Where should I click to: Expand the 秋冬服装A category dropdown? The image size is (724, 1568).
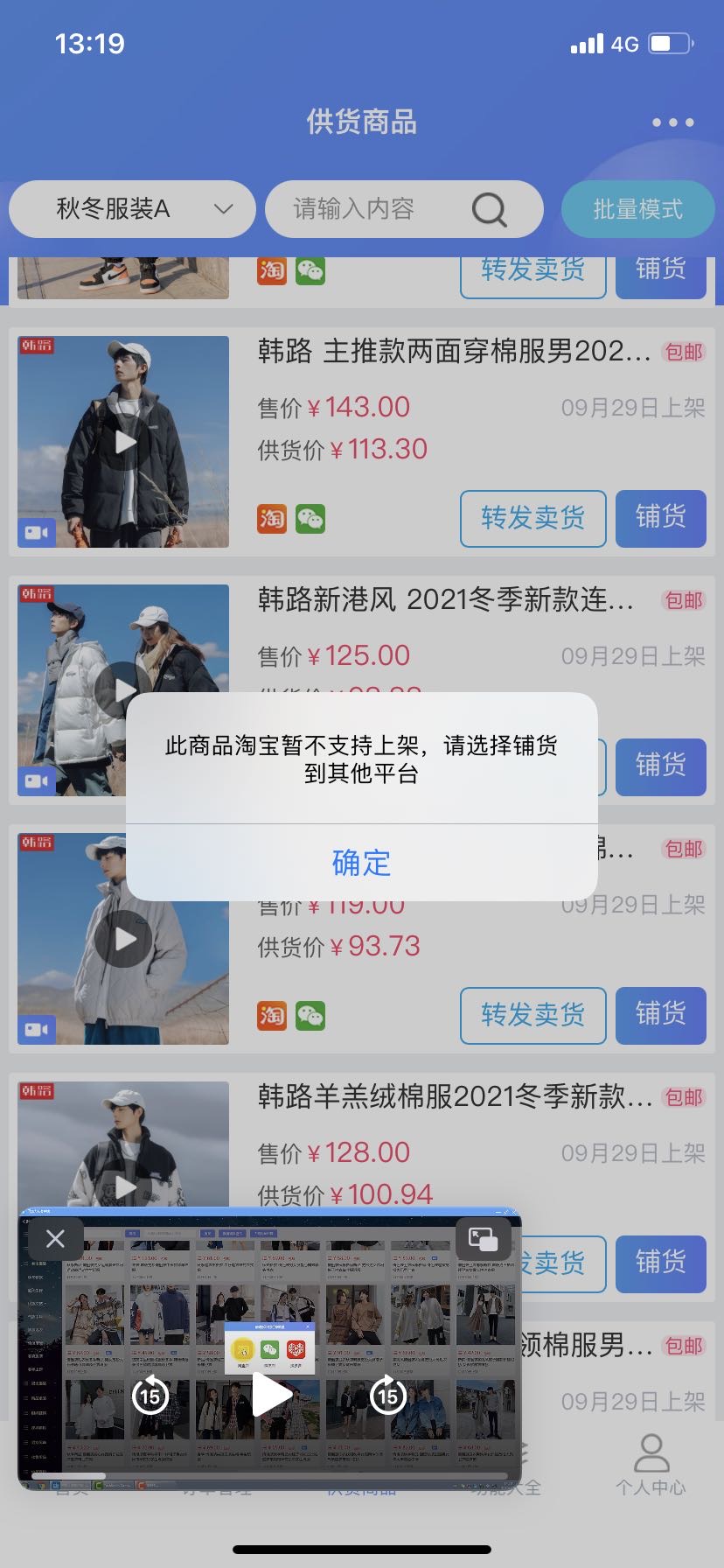pyautogui.click(x=132, y=209)
